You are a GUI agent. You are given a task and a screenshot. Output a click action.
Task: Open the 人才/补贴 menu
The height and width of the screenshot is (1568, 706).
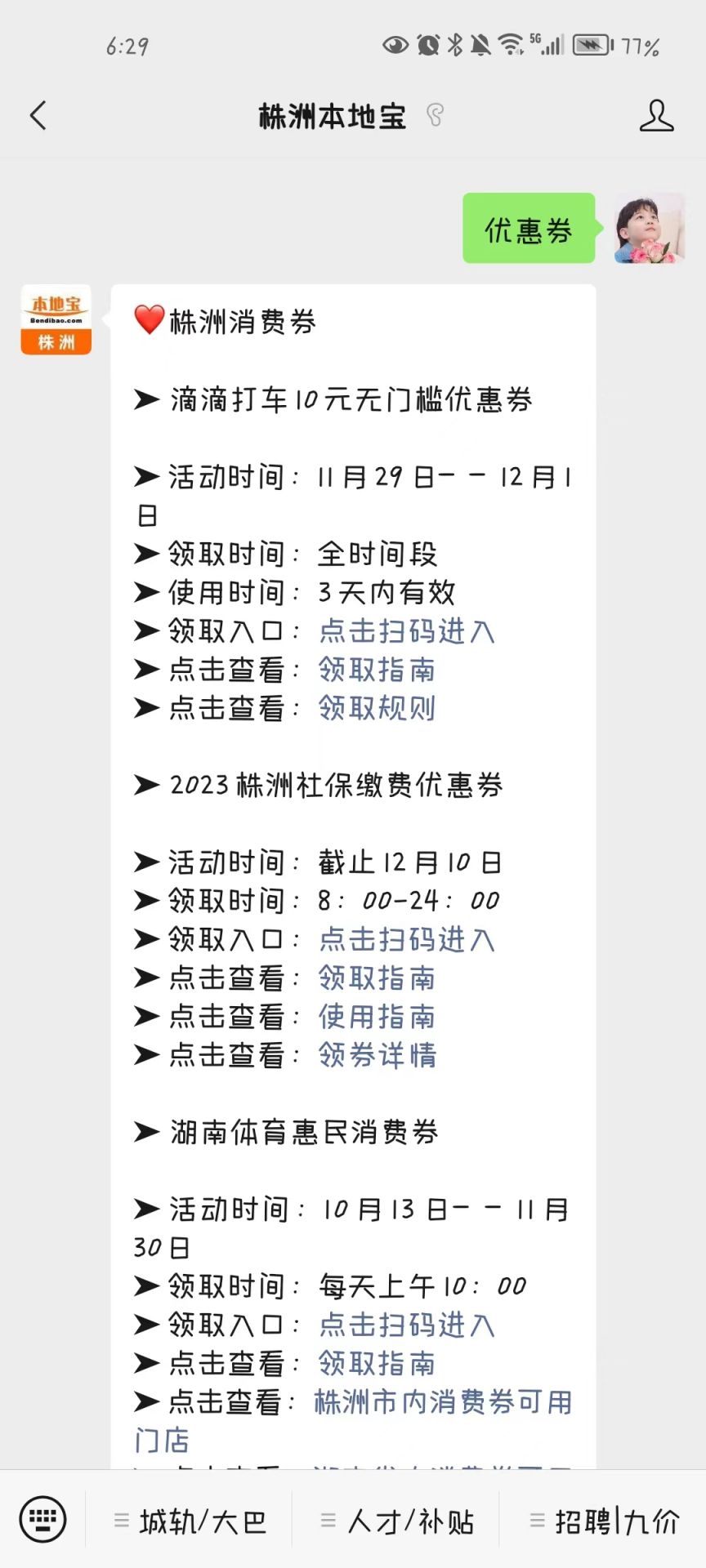tap(398, 1521)
